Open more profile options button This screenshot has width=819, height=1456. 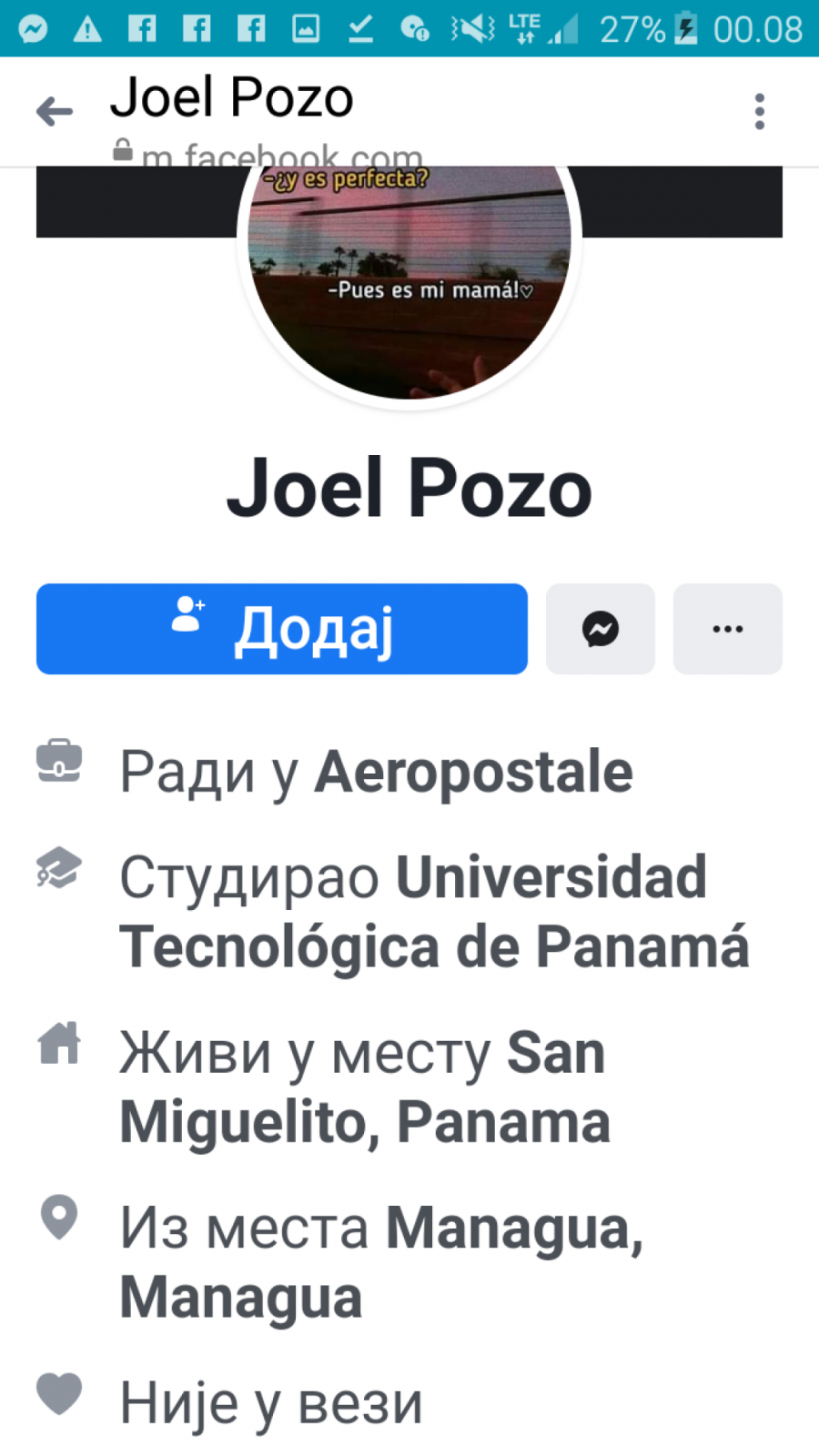pyautogui.click(x=727, y=629)
